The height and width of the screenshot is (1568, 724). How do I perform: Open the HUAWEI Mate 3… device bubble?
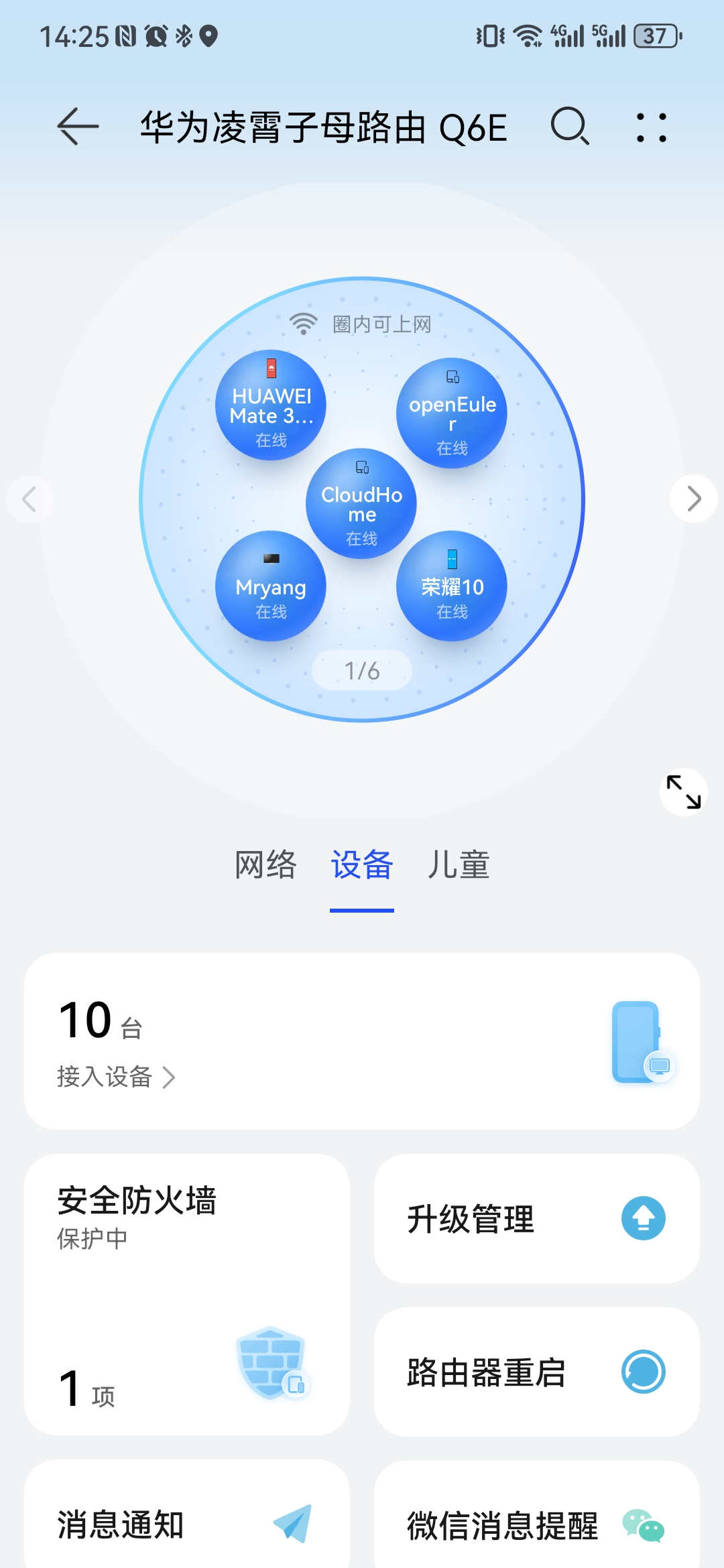[271, 406]
